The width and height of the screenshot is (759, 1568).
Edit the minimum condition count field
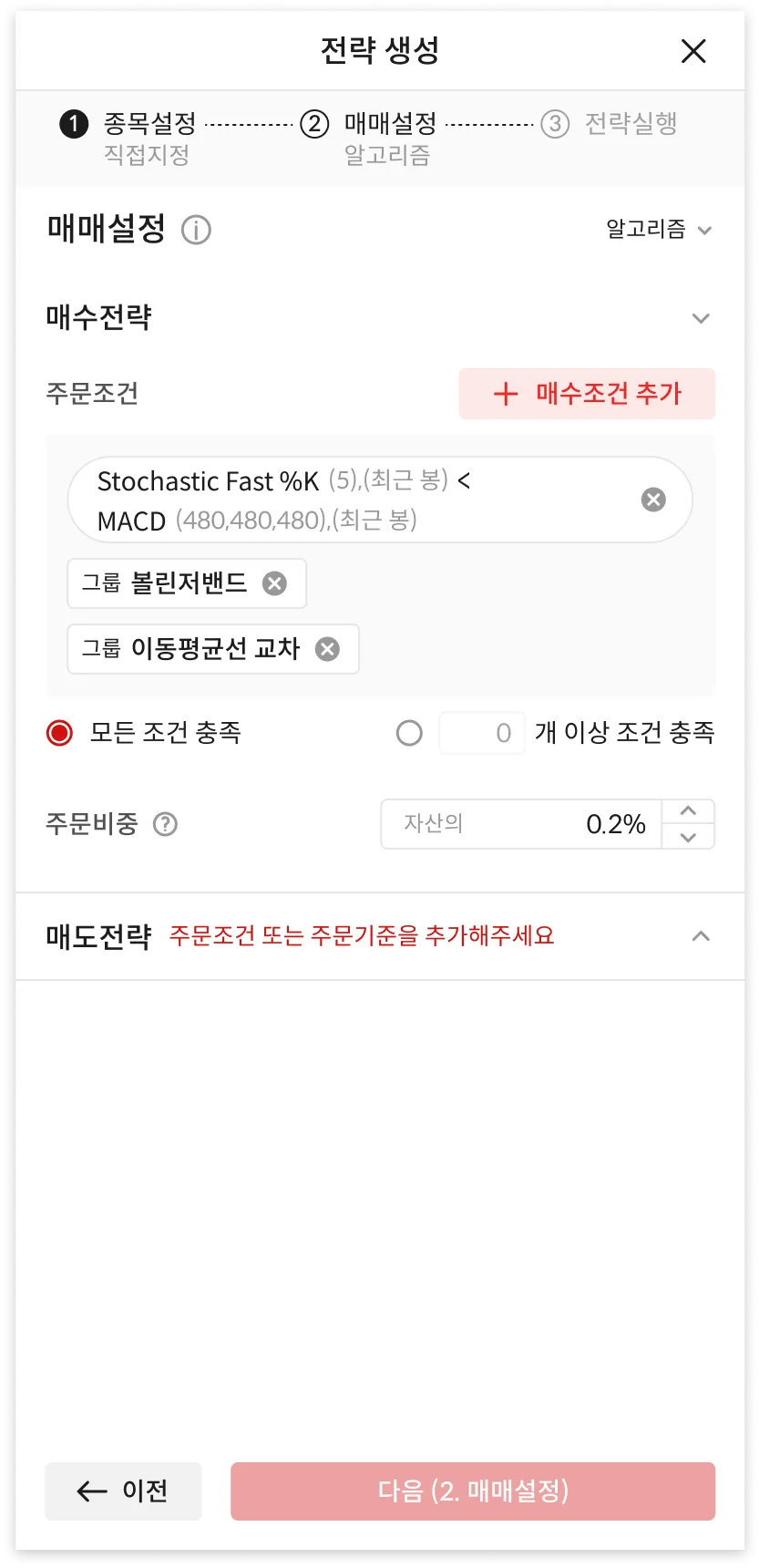pos(482,733)
